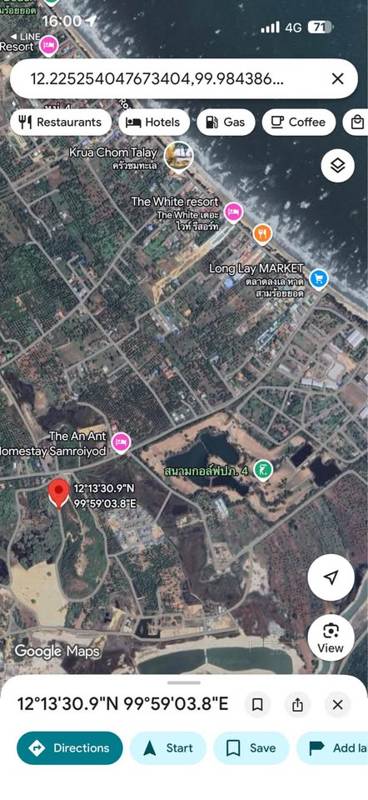Screen dimensions: 368x800
Task: Return to the LINE app
Action: pos(19,37)
